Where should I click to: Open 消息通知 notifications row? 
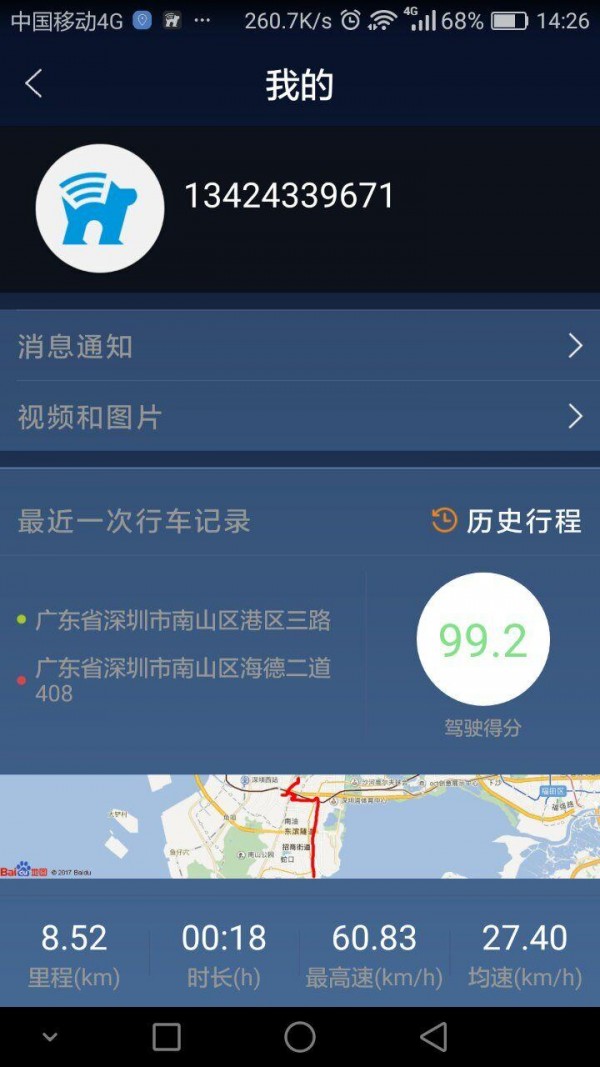pos(300,346)
